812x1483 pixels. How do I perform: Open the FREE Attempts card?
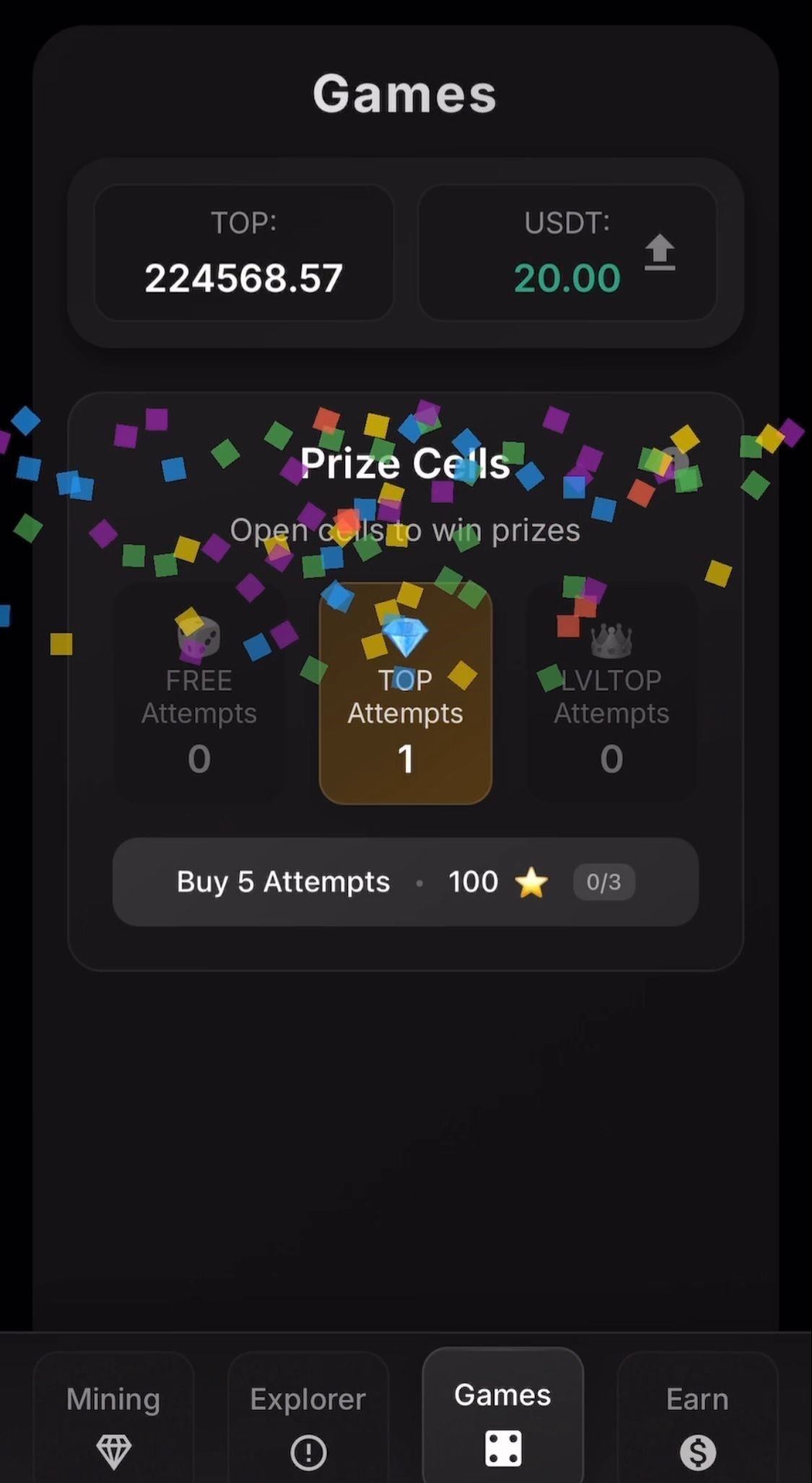199,693
